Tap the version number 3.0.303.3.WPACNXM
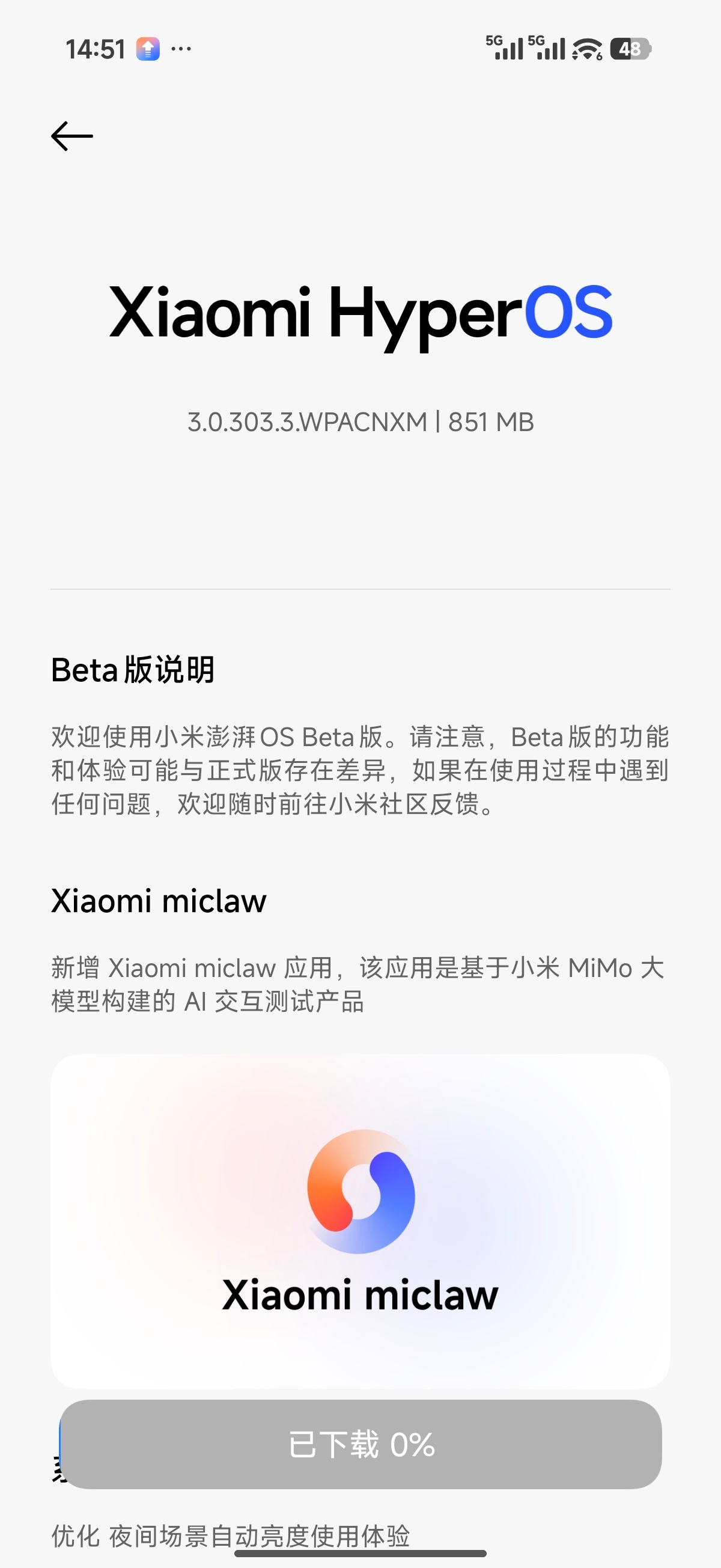The height and width of the screenshot is (1568, 721). [360, 422]
